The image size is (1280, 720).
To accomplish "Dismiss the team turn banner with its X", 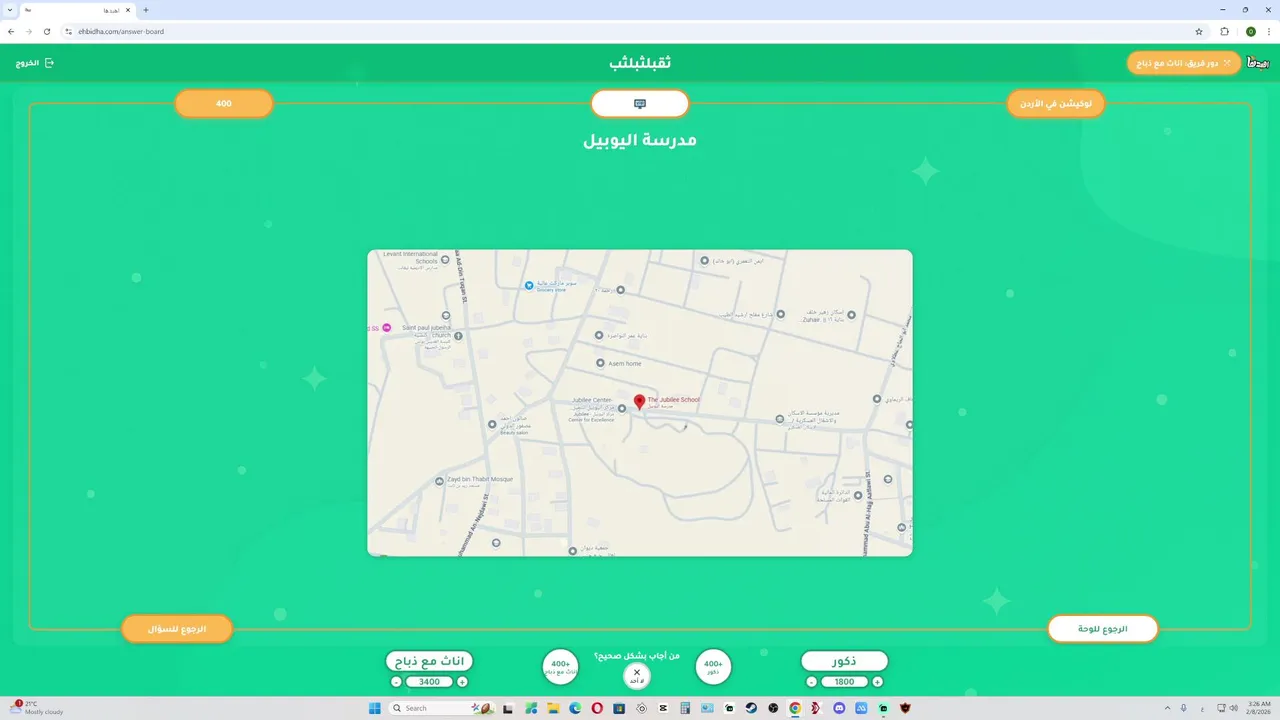I will pos(1227,63).
